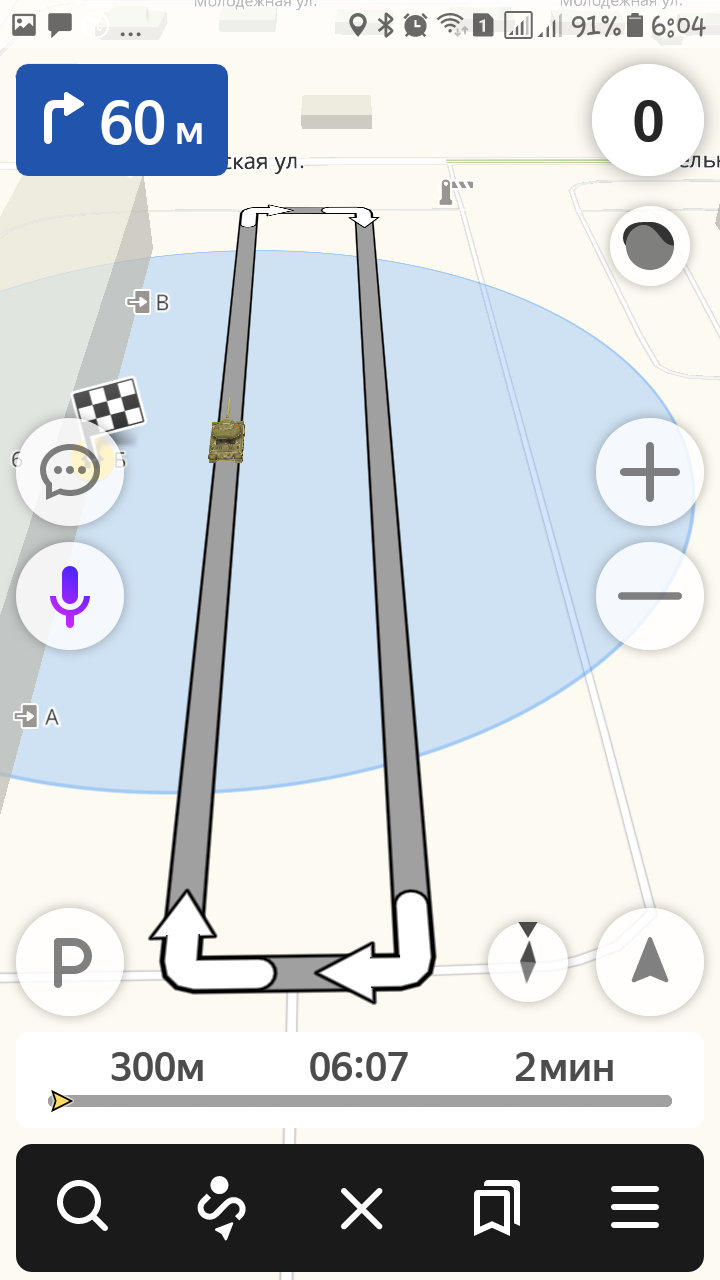Zoom in on the map
The height and width of the screenshot is (1280, 720).
pyautogui.click(x=649, y=473)
